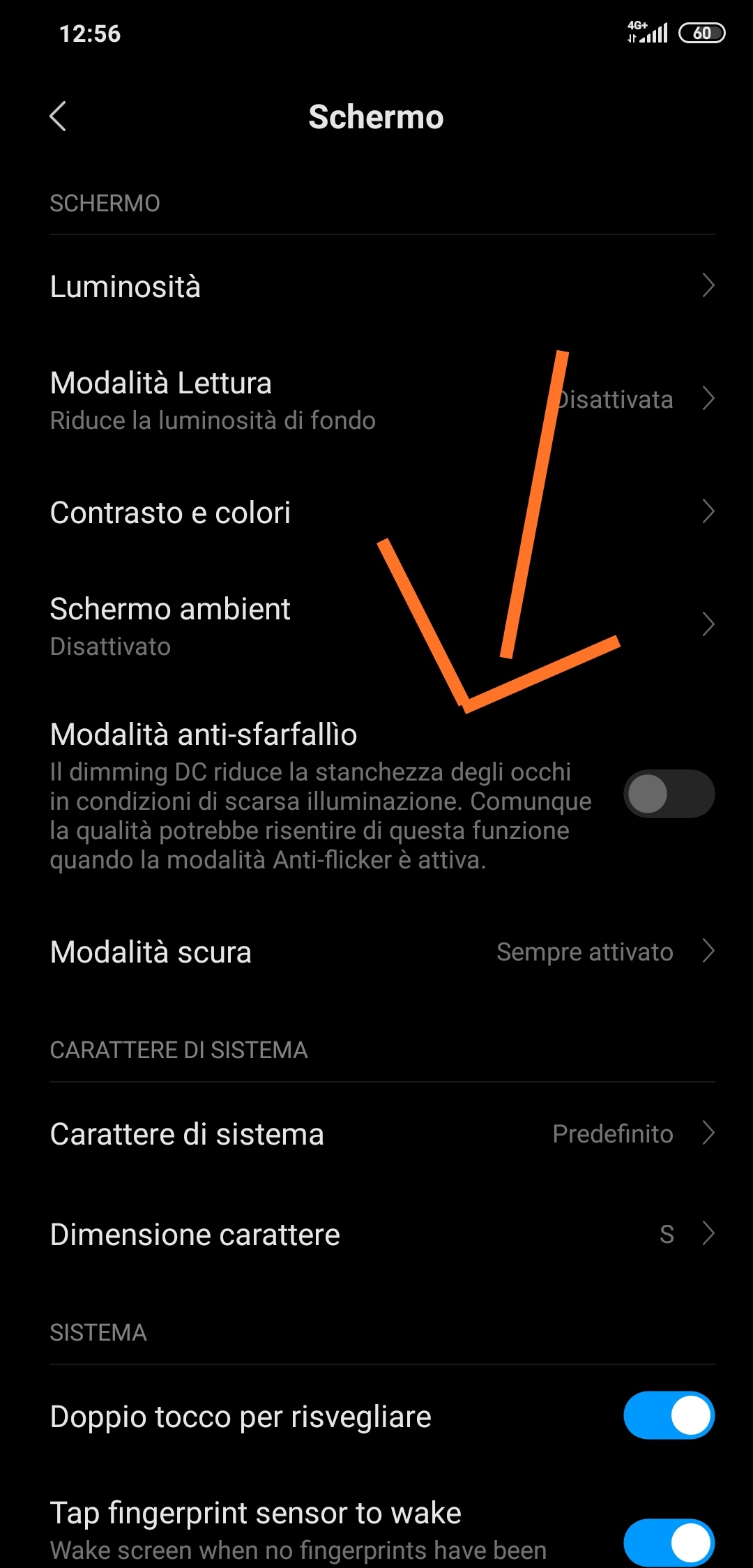This screenshot has width=753, height=1568.
Task: Open Modalità scura options
Action: coord(376,951)
